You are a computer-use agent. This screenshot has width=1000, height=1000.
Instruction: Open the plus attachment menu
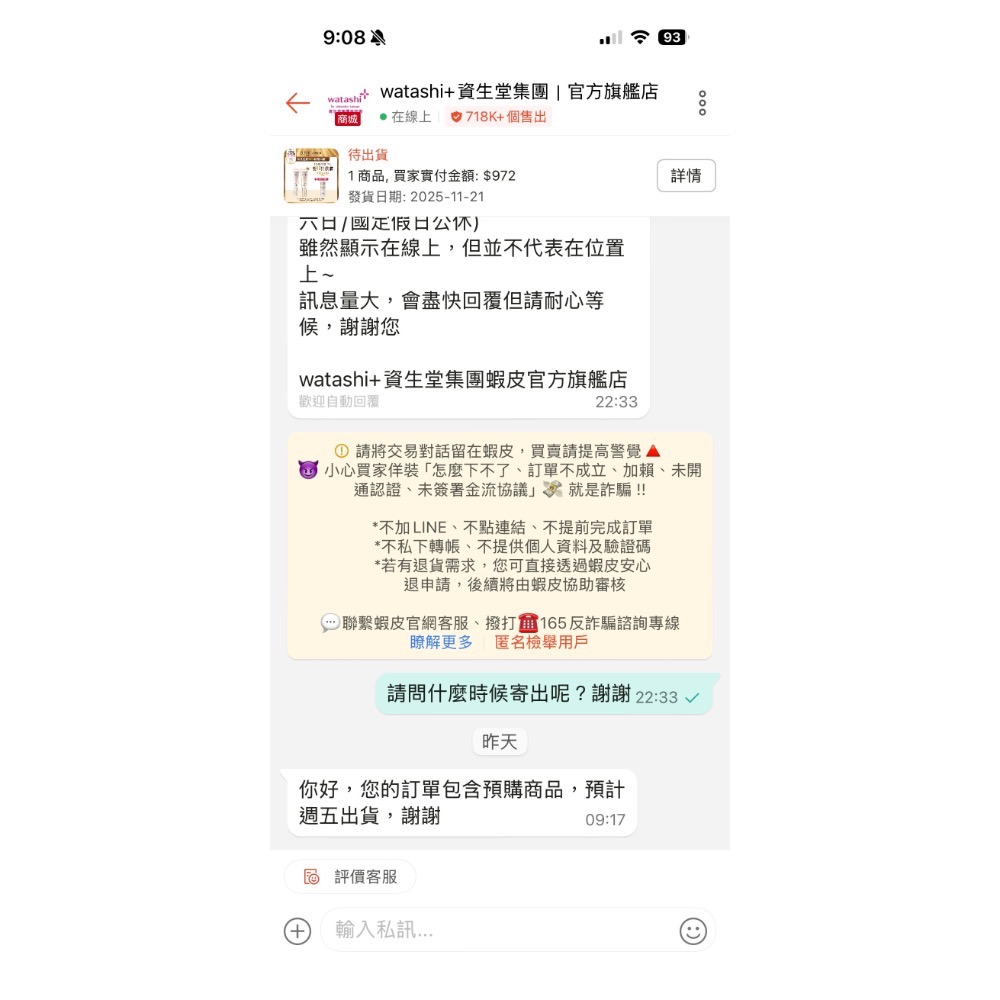click(x=297, y=931)
